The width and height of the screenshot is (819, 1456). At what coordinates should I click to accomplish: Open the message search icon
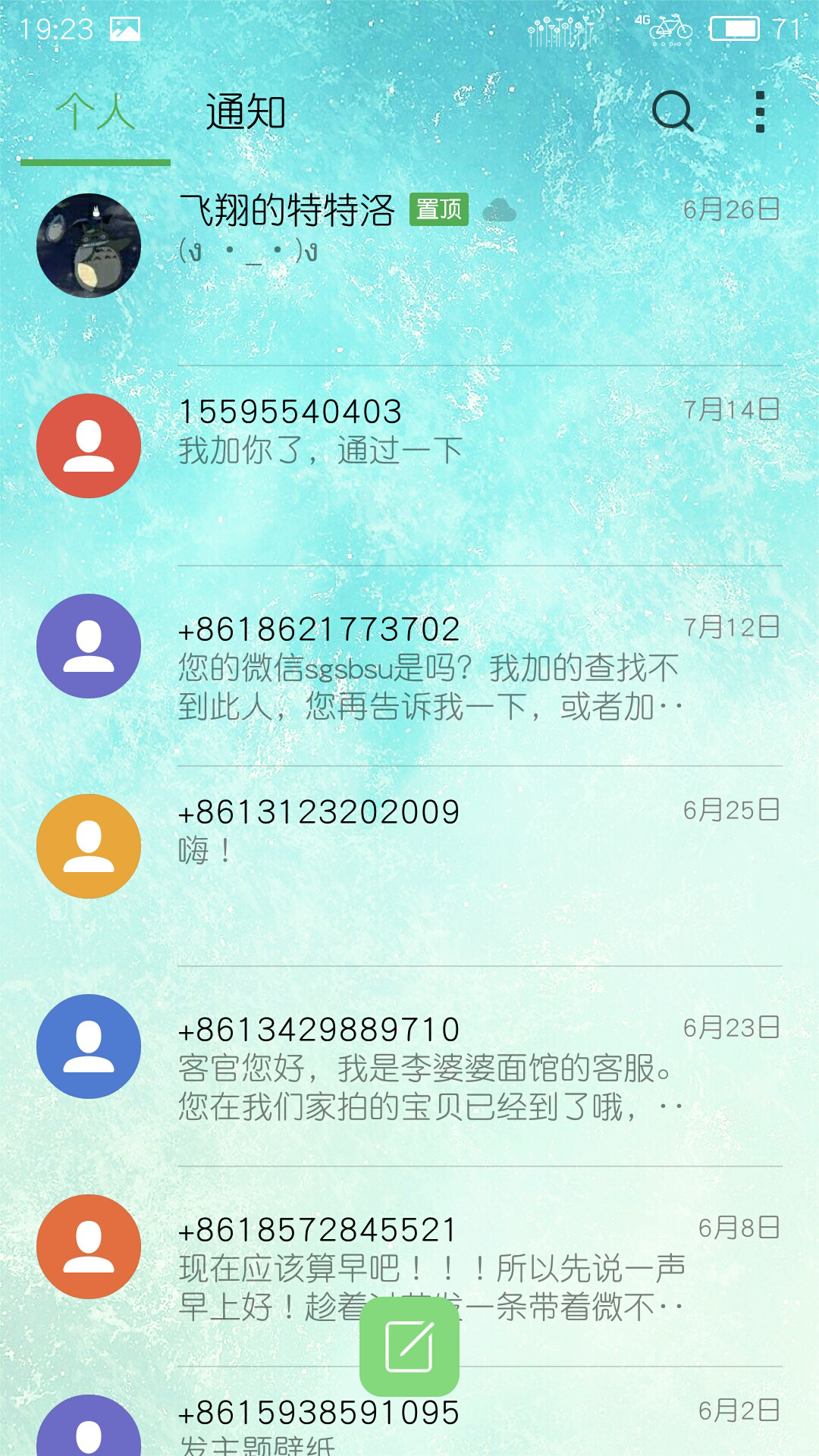pos(673,111)
